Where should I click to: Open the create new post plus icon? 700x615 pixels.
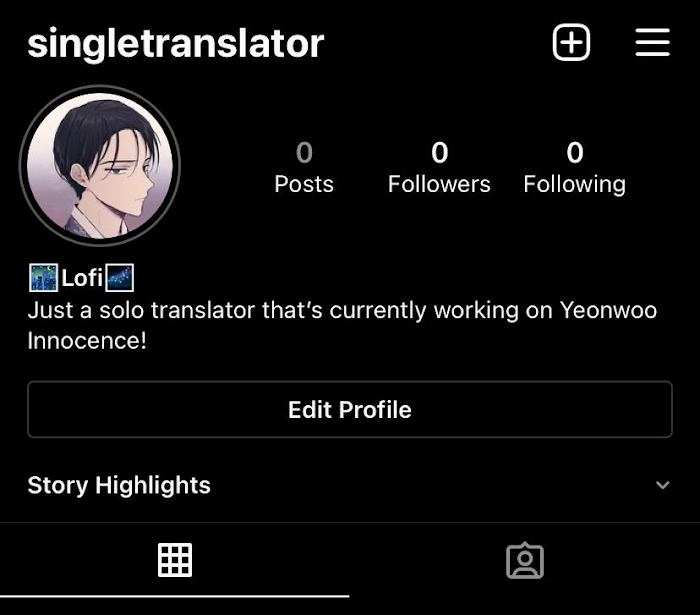(571, 42)
